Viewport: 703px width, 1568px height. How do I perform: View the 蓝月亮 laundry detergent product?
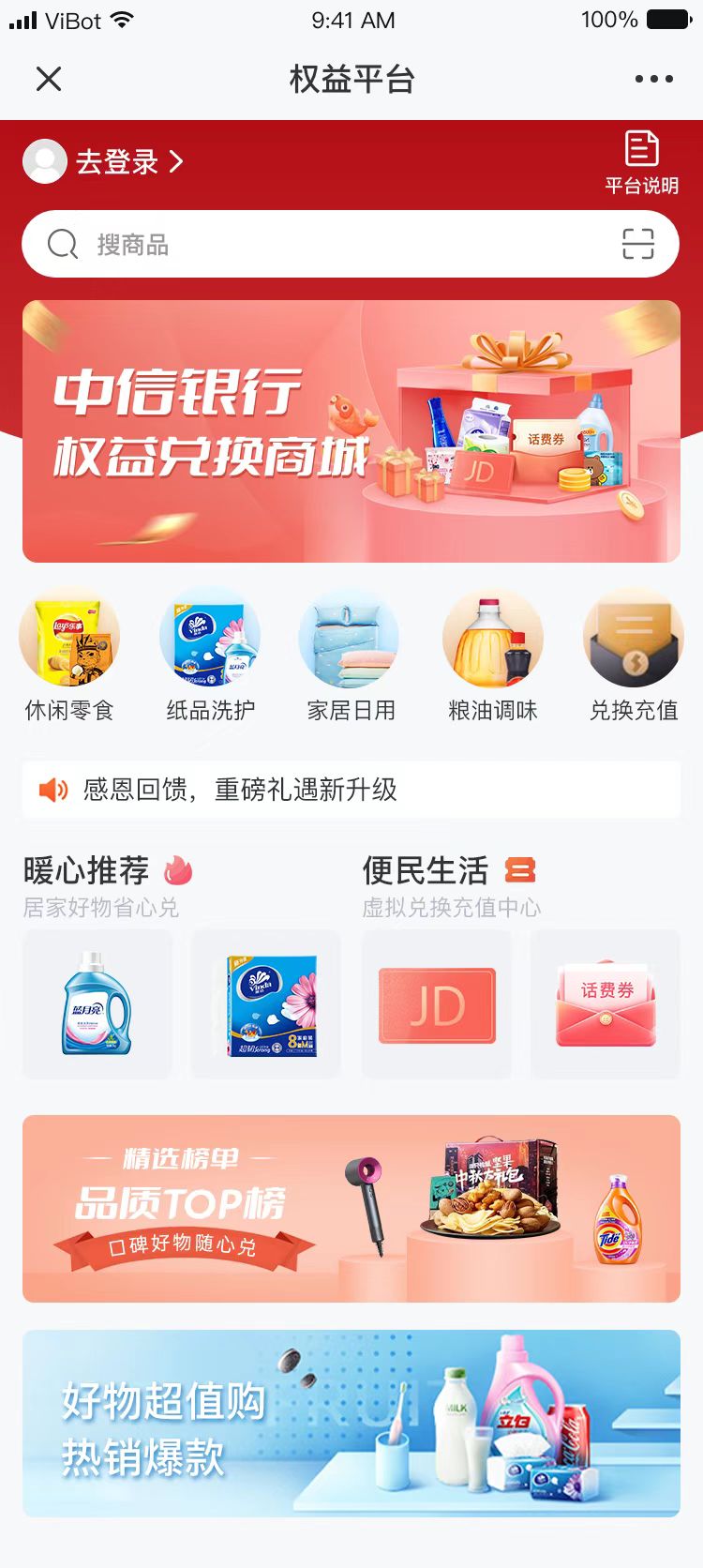click(x=97, y=1003)
